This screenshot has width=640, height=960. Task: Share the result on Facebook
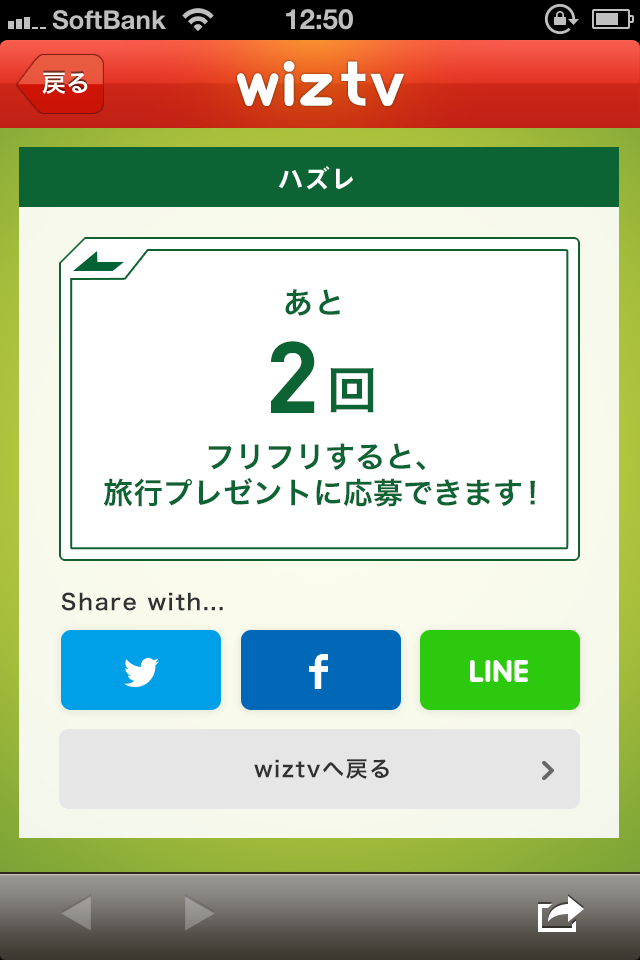tap(320, 670)
